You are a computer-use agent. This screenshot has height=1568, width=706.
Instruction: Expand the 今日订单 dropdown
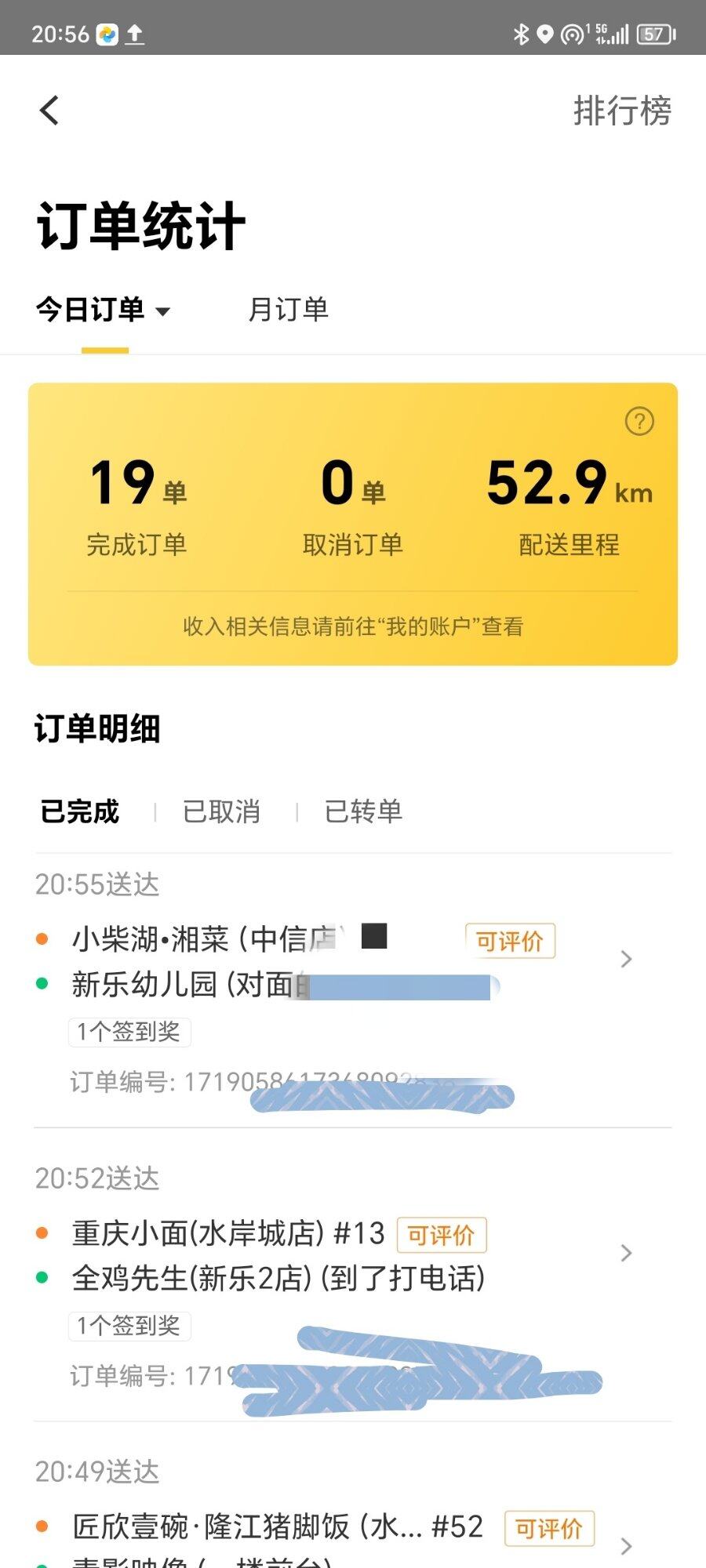(103, 310)
